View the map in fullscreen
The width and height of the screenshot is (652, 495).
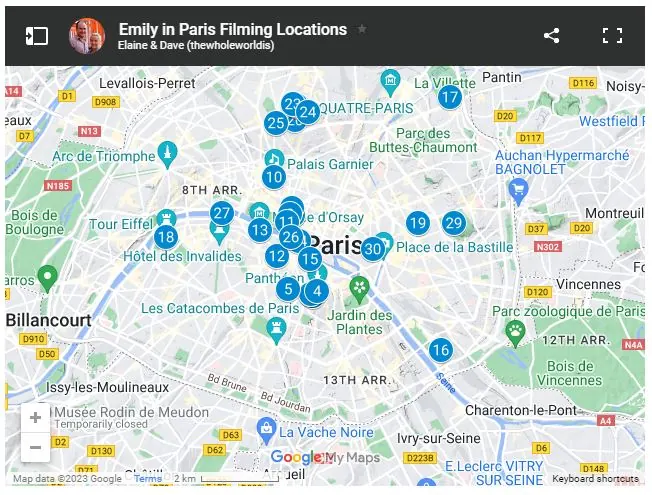tap(612, 36)
